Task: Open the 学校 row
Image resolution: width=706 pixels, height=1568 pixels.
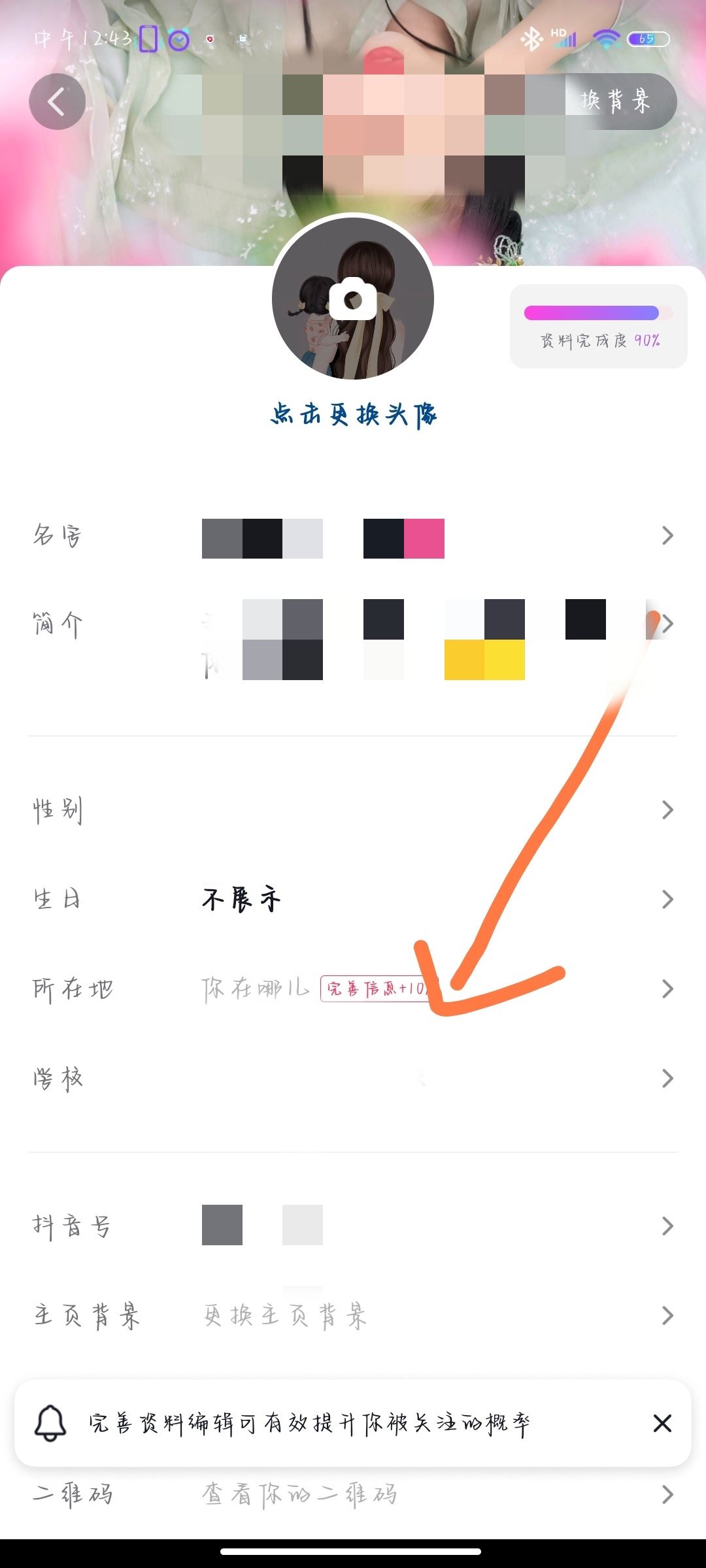Action: click(x=353, y=1078)
